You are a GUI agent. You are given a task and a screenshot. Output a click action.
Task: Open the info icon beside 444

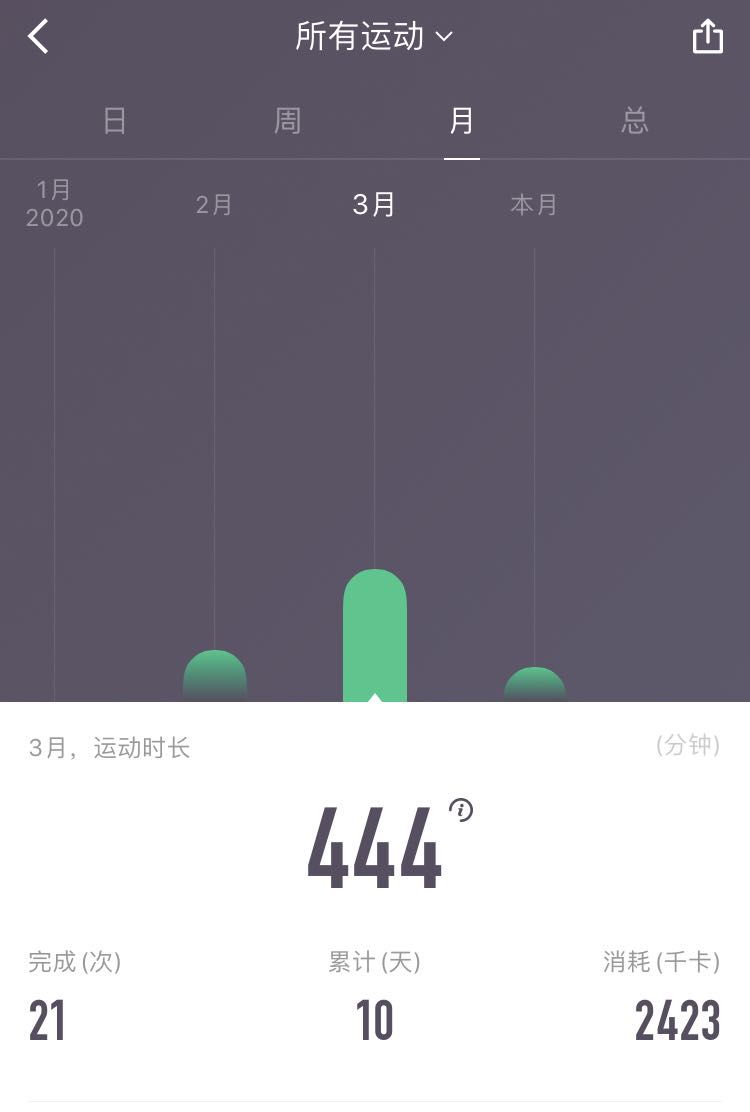coord(461,810)
